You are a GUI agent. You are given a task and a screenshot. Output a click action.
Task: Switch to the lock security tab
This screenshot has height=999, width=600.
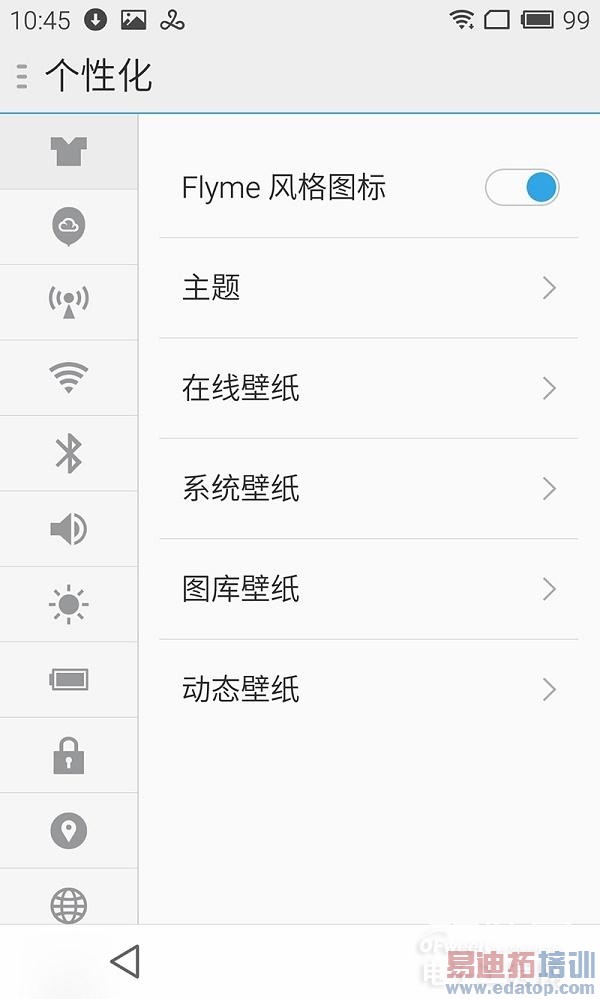(69, 755)
